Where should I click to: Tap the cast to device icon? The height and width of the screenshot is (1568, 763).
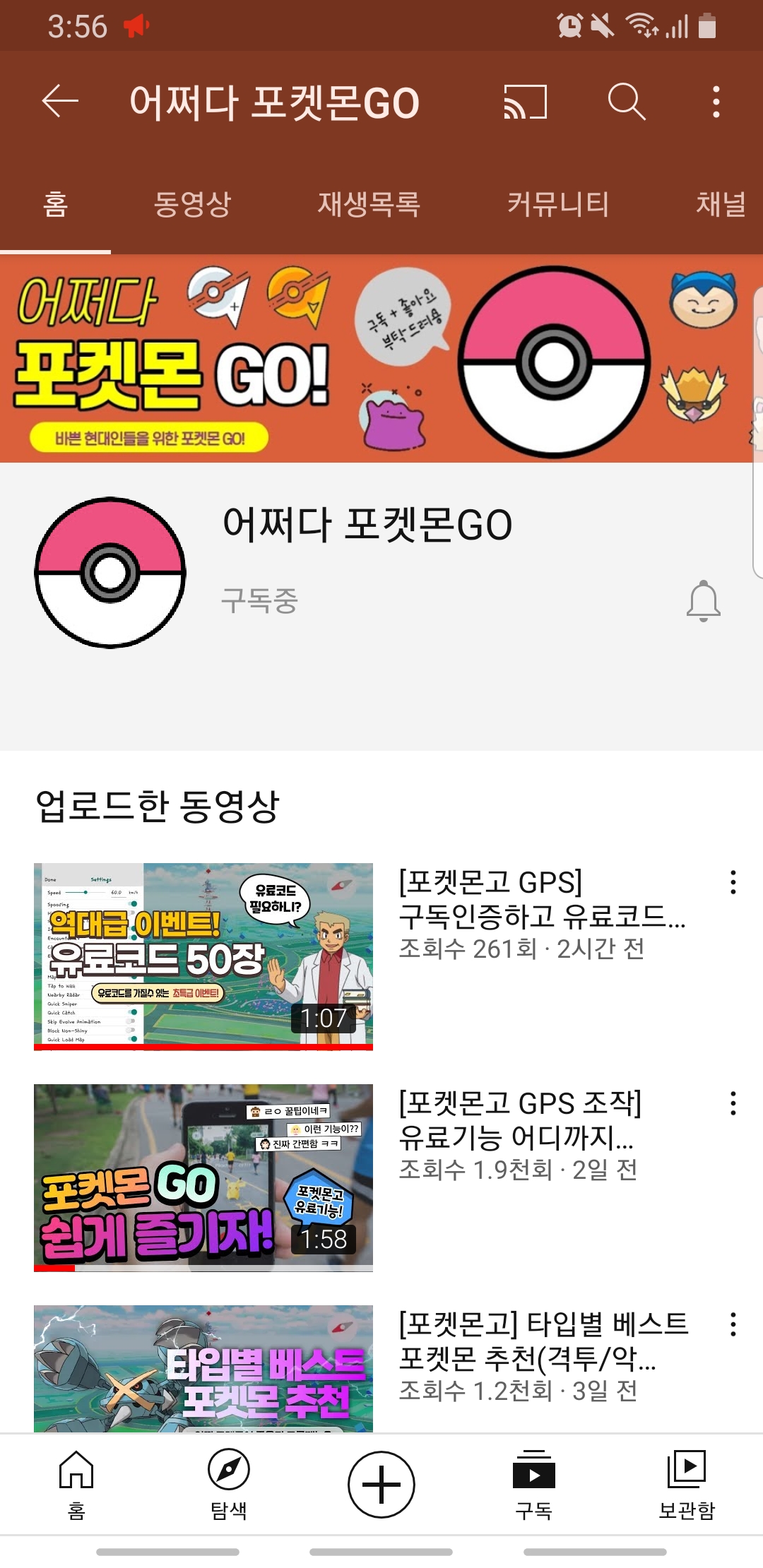click(x=525, y=102)
